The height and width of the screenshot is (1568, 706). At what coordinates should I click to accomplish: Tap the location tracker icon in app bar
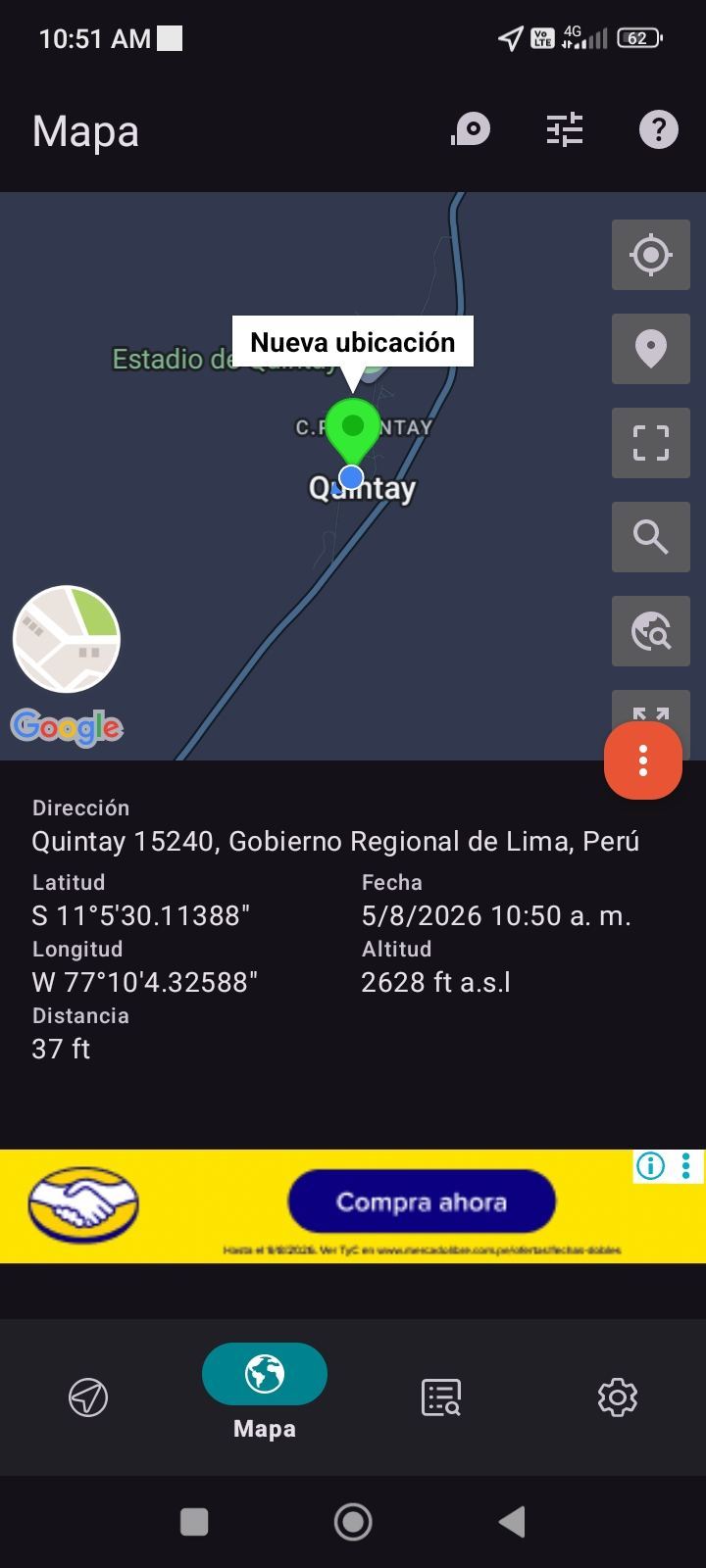pos(471,129)
